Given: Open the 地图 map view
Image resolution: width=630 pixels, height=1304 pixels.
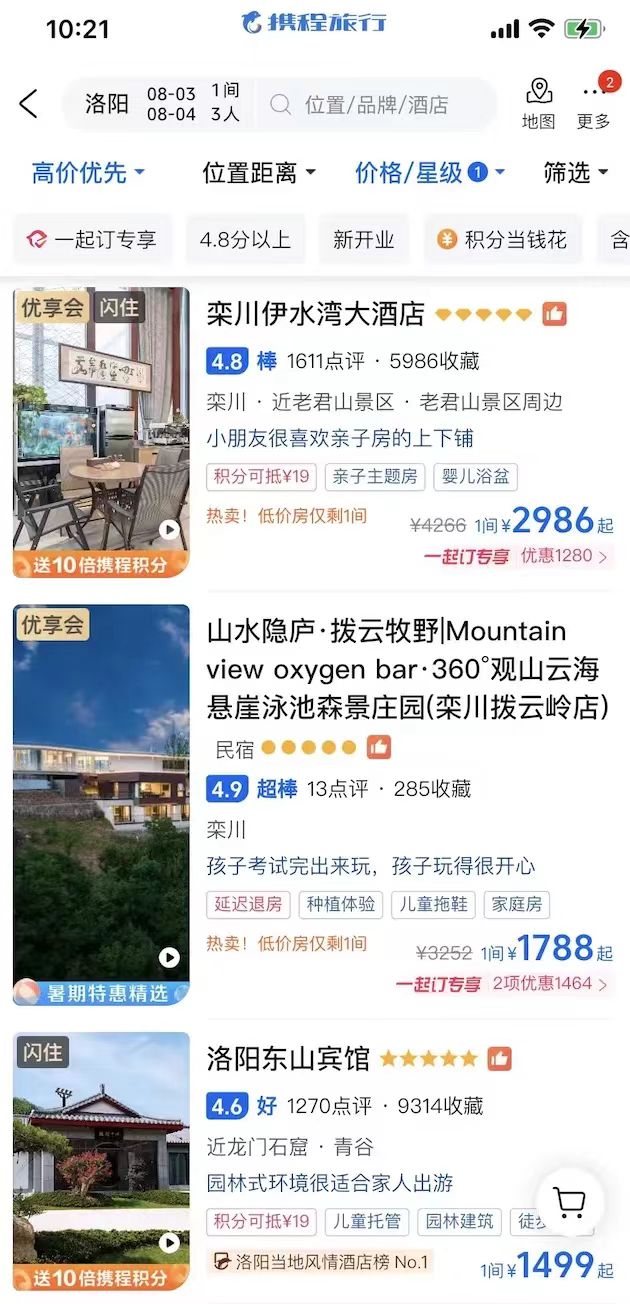Looking at the screenshot, I should (539, 103).
